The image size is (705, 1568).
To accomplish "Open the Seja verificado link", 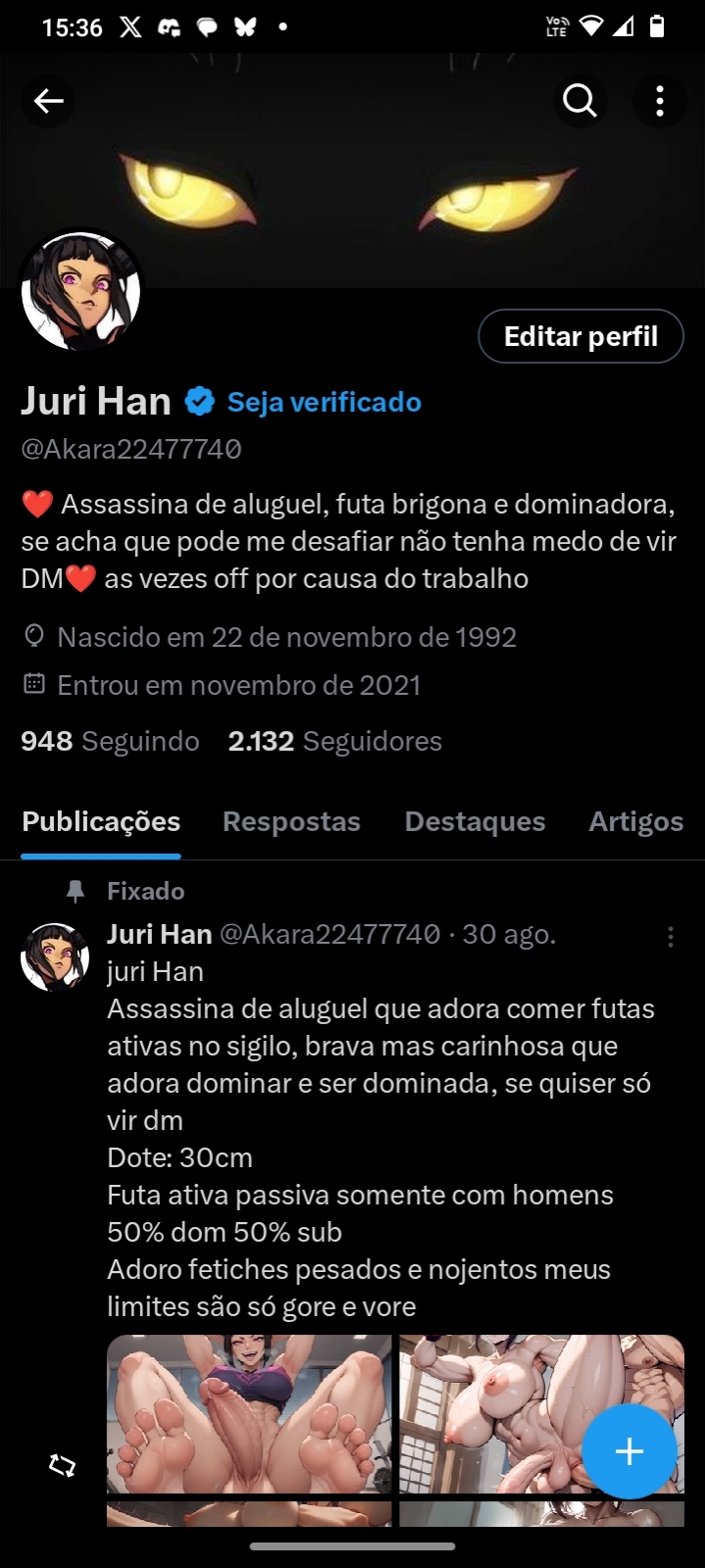I will [x=324, y=402].
